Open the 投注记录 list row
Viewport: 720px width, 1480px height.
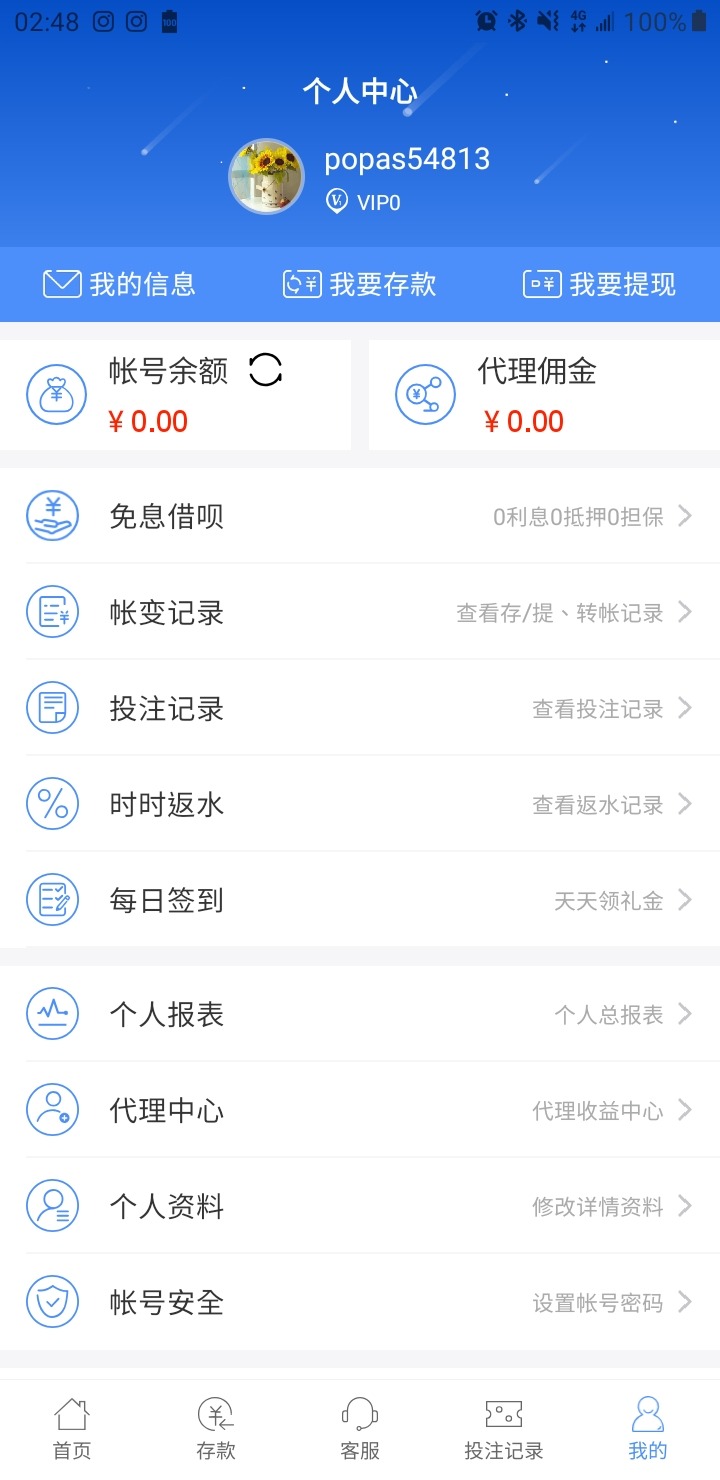(x=360, y=708)
